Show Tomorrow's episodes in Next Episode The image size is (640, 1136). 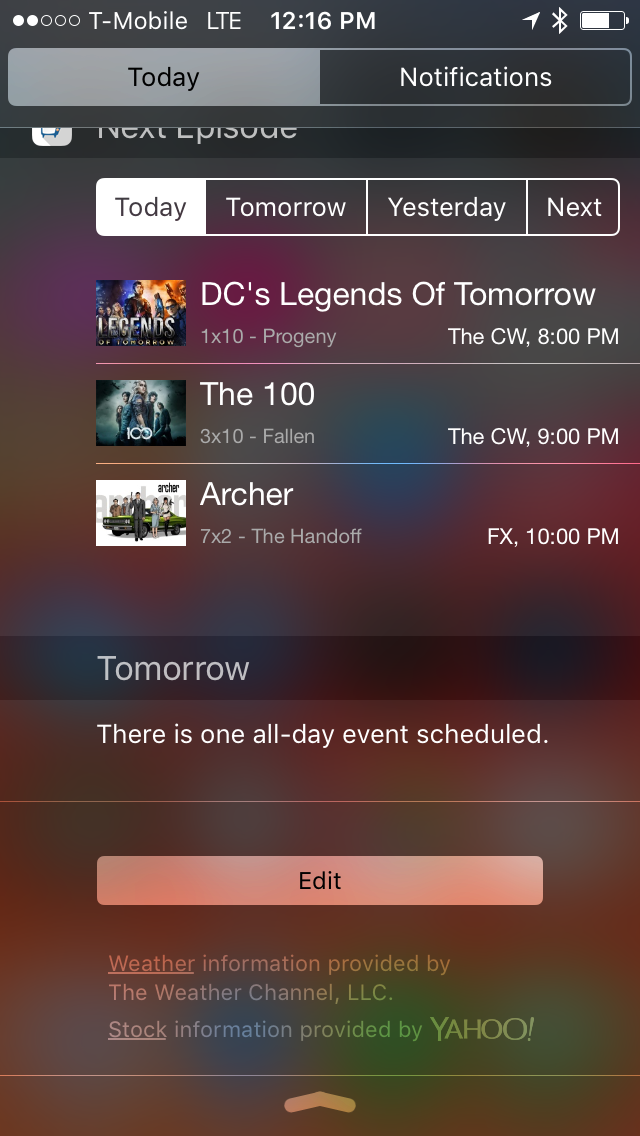[286, 208]
